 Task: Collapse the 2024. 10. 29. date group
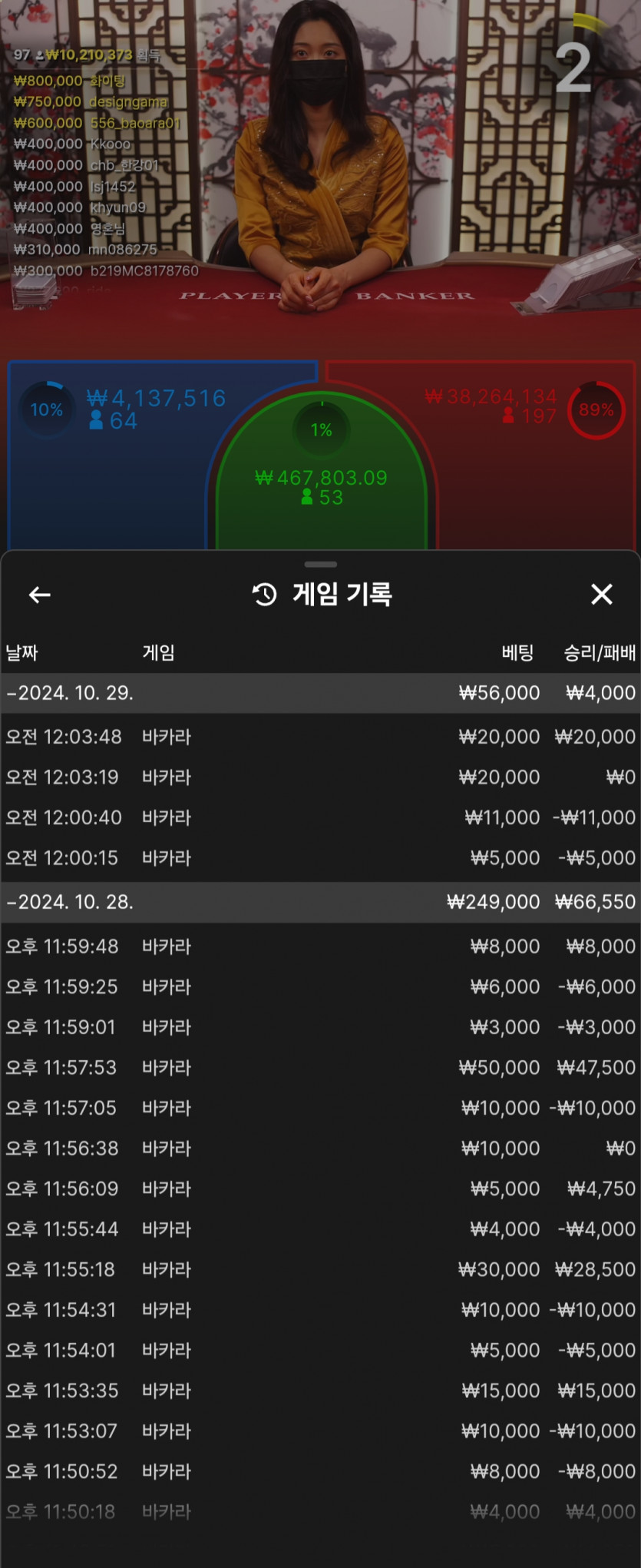tap(321, 693)
